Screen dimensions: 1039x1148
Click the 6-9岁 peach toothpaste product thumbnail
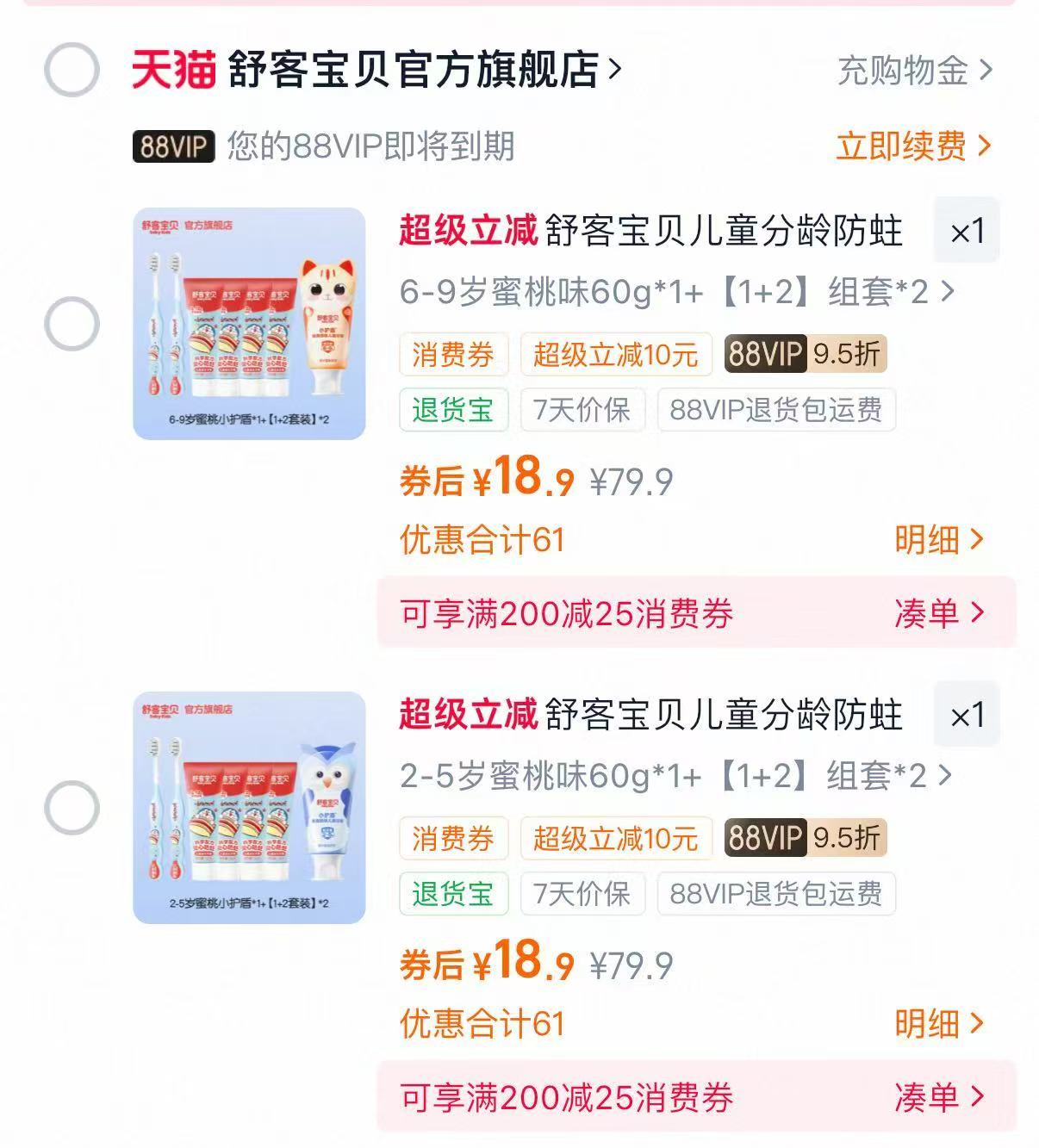248,319
